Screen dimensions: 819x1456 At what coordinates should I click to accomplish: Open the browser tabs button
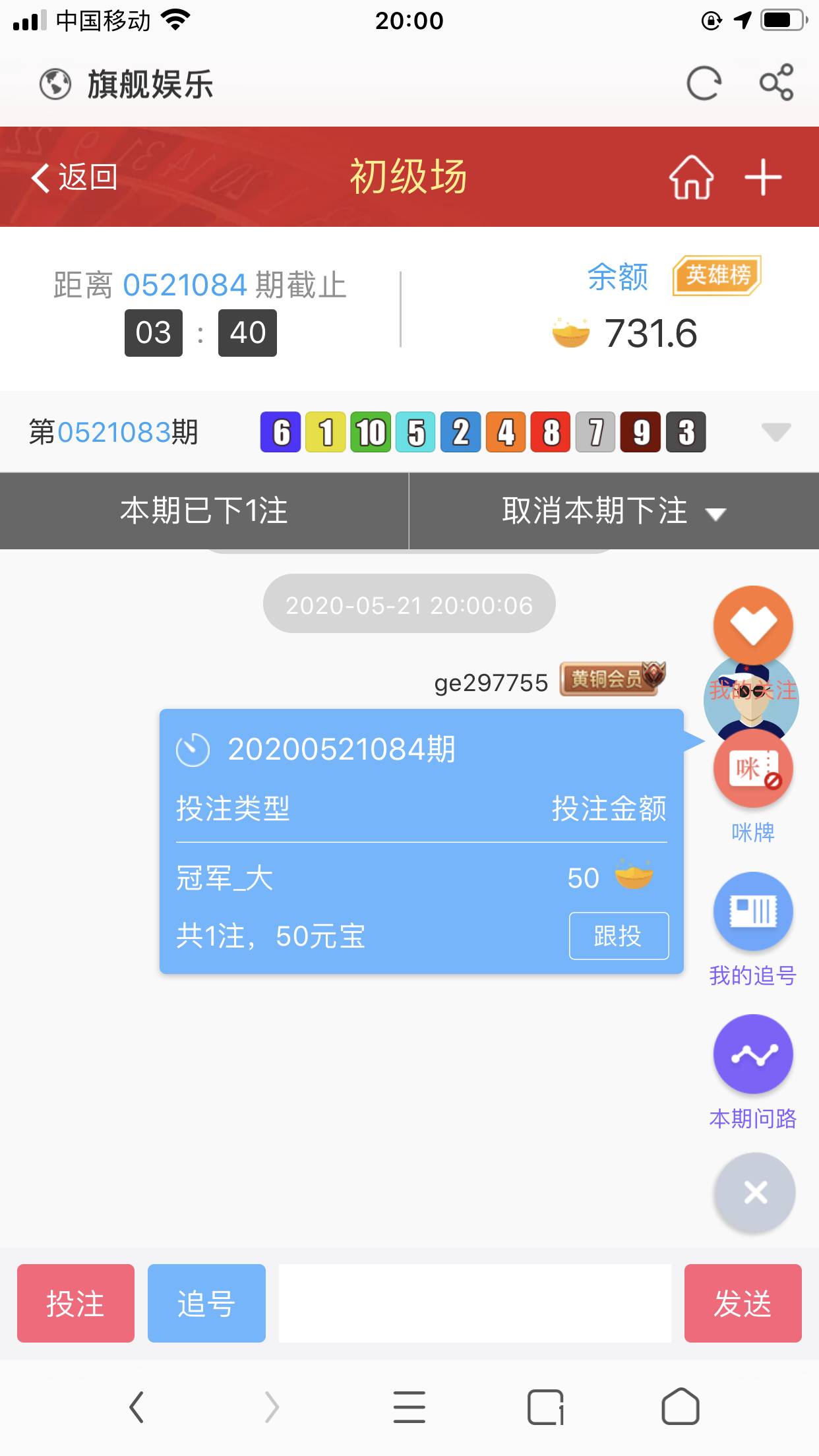pos(545,1407)
